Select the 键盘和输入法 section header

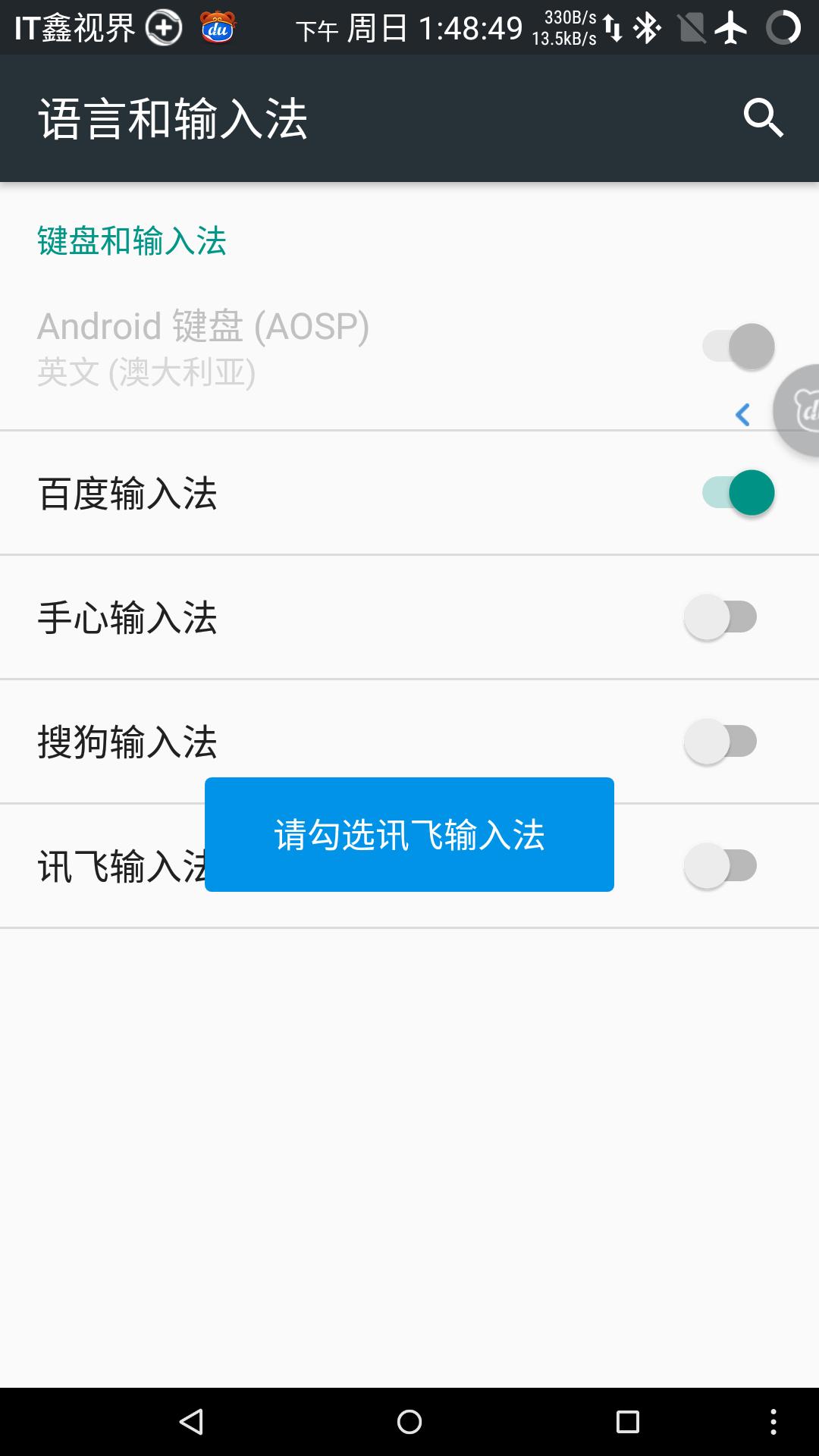130,241
